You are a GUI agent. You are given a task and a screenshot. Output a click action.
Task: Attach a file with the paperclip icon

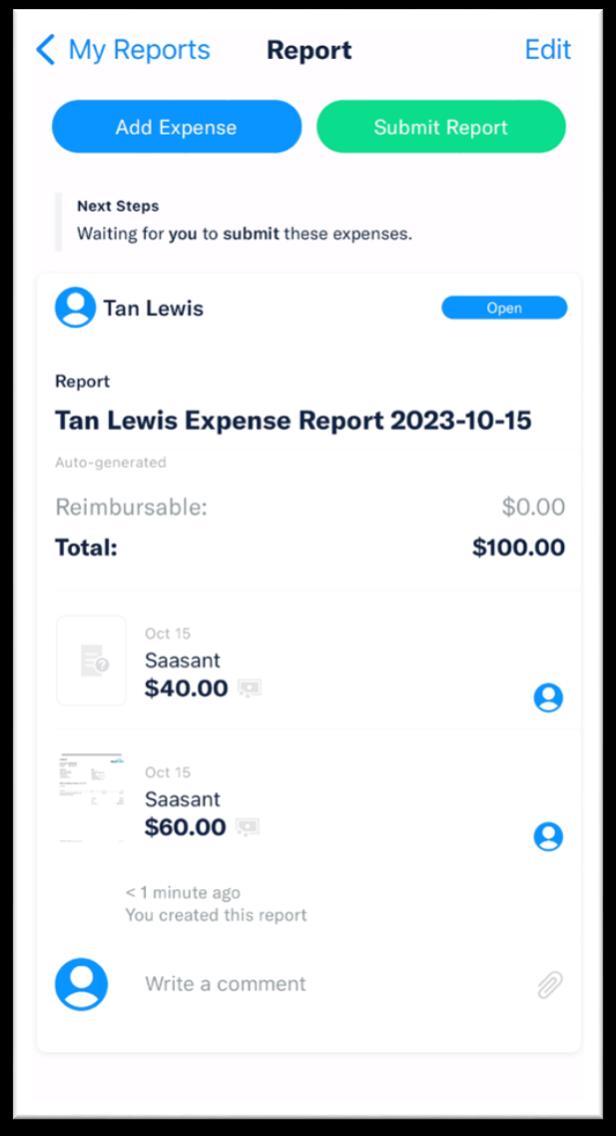(549, 985)
